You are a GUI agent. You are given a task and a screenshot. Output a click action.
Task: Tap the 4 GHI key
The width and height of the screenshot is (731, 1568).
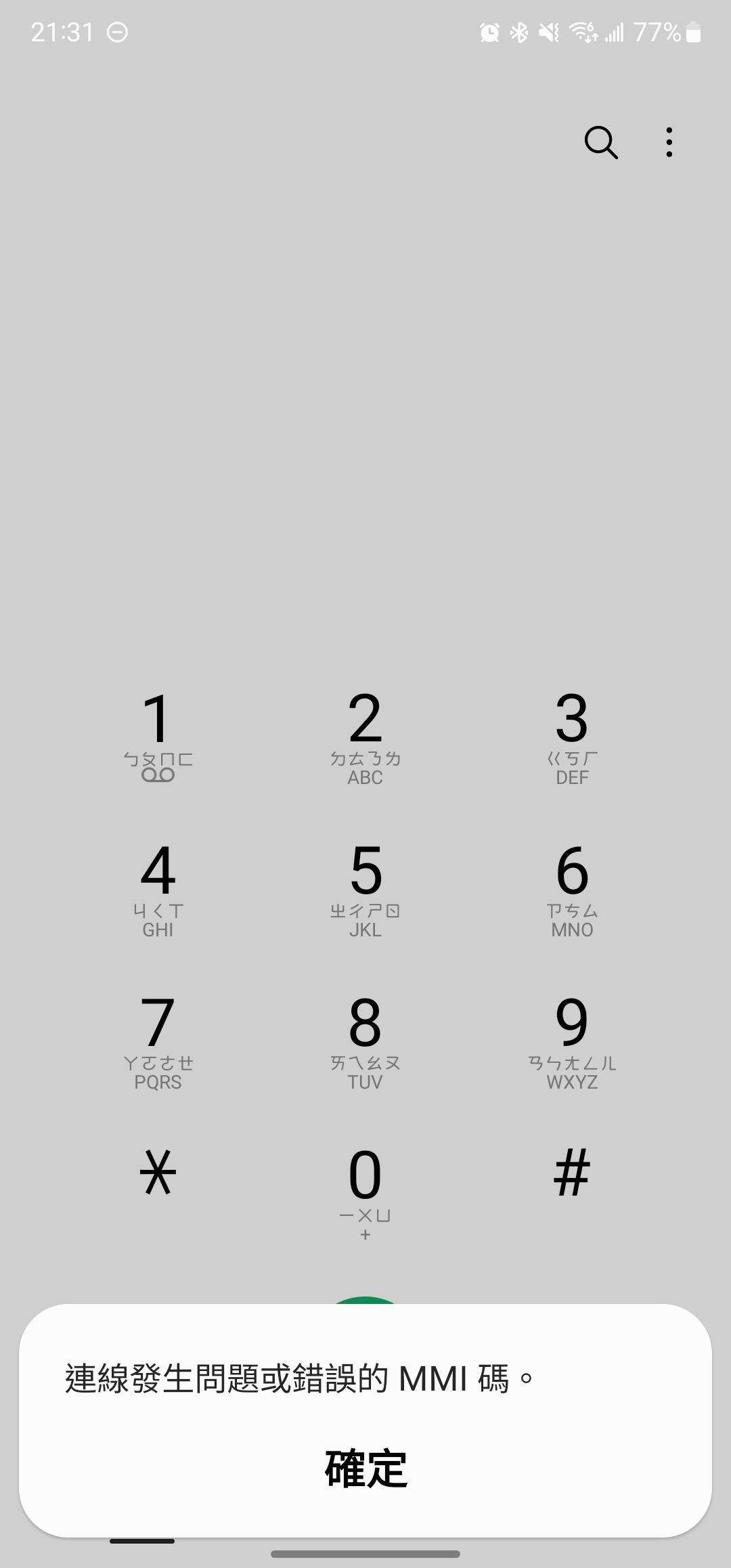(x=158, y=888)
